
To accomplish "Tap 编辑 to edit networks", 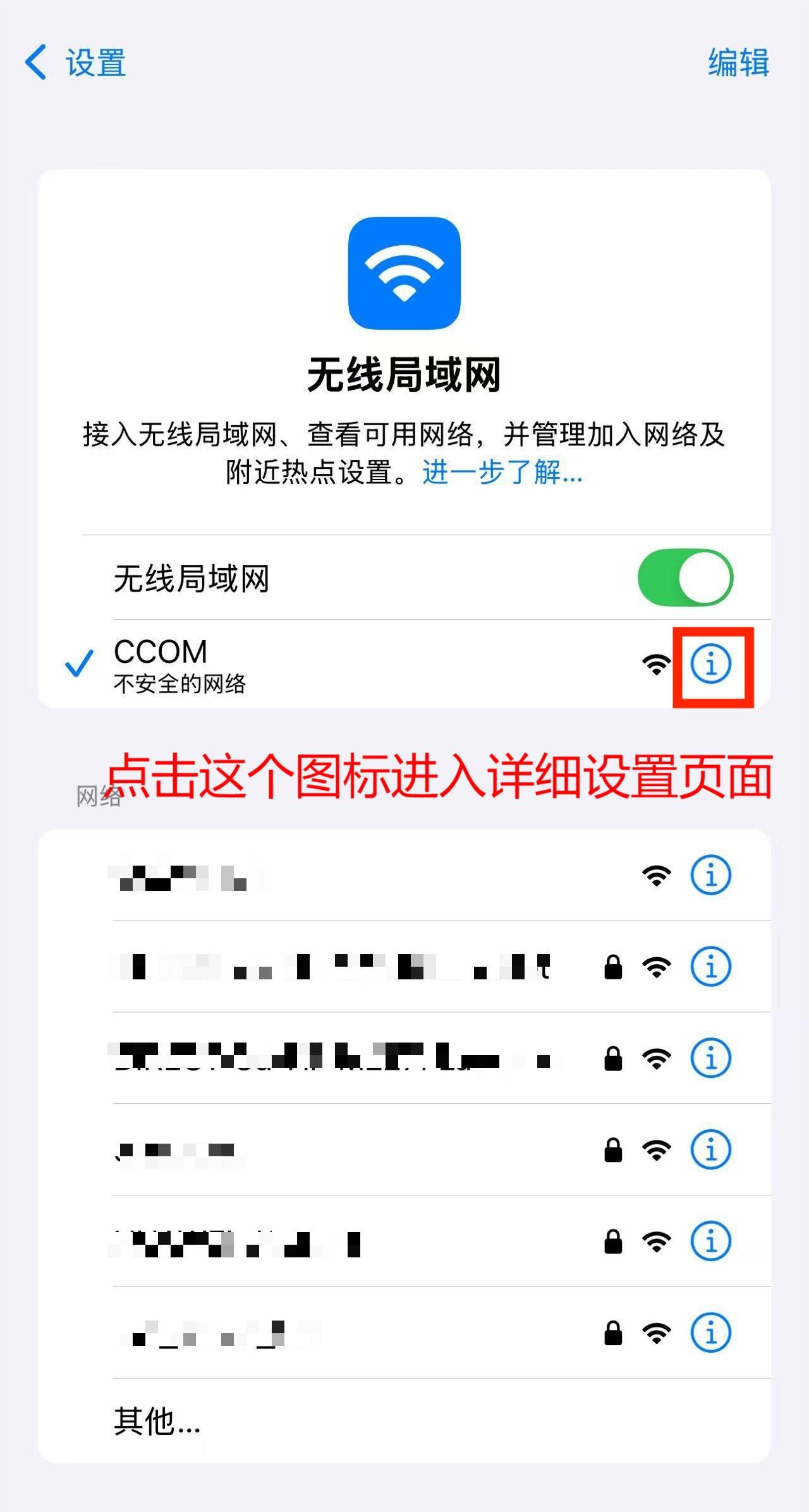I will 738,63.
